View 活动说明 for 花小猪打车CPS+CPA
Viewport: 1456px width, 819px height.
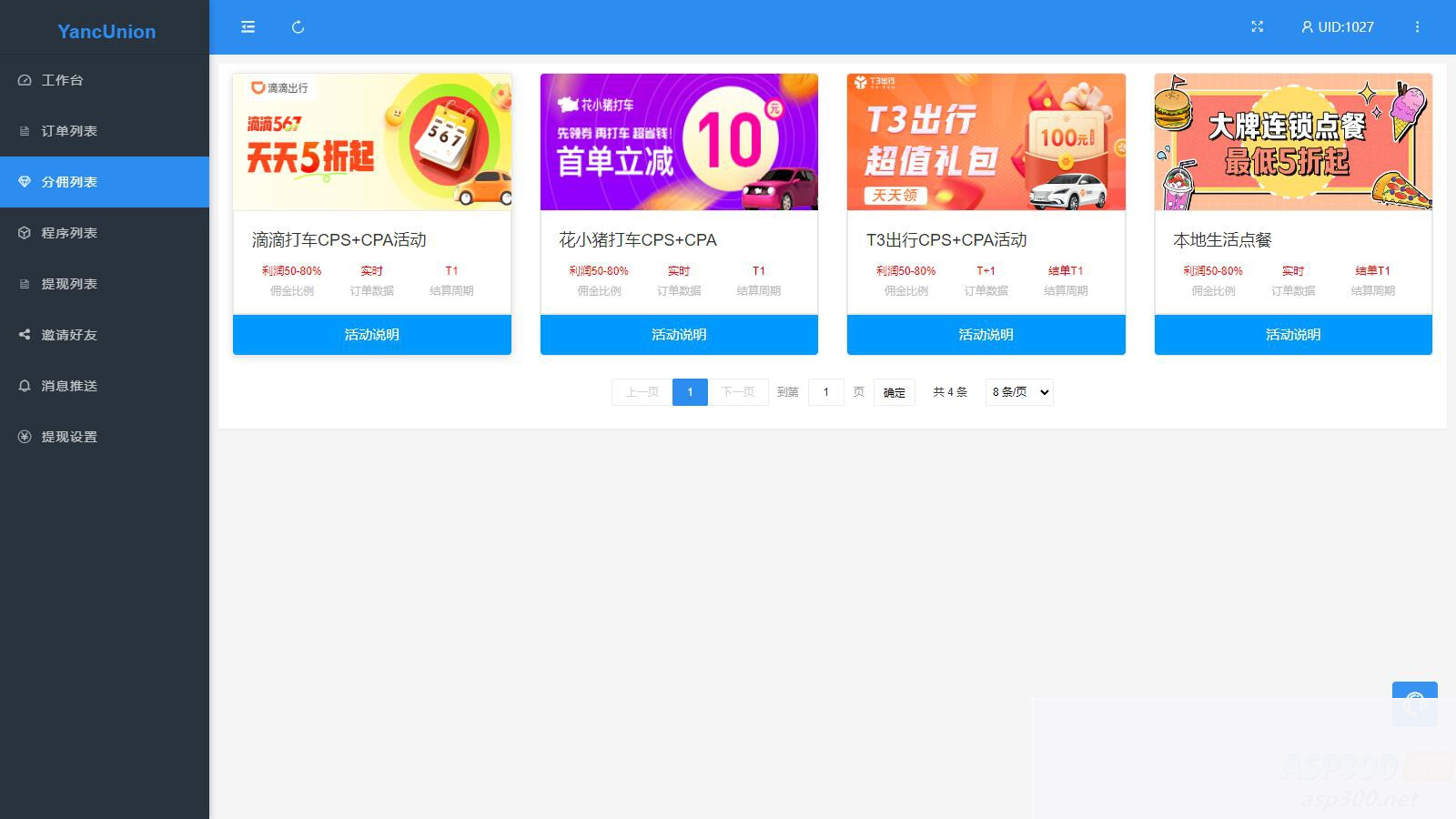point(679,335)
